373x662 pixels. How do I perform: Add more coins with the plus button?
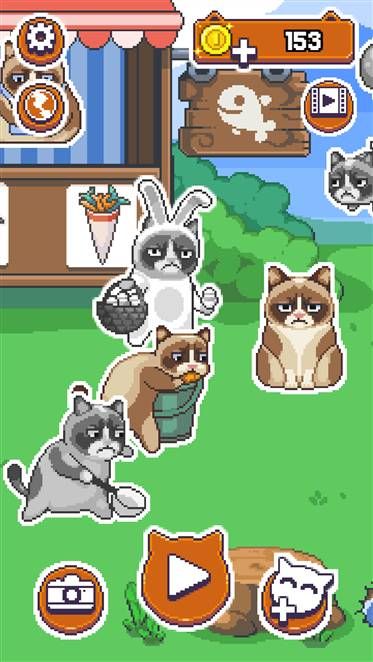pyautogui.click(x=244, y=53)
